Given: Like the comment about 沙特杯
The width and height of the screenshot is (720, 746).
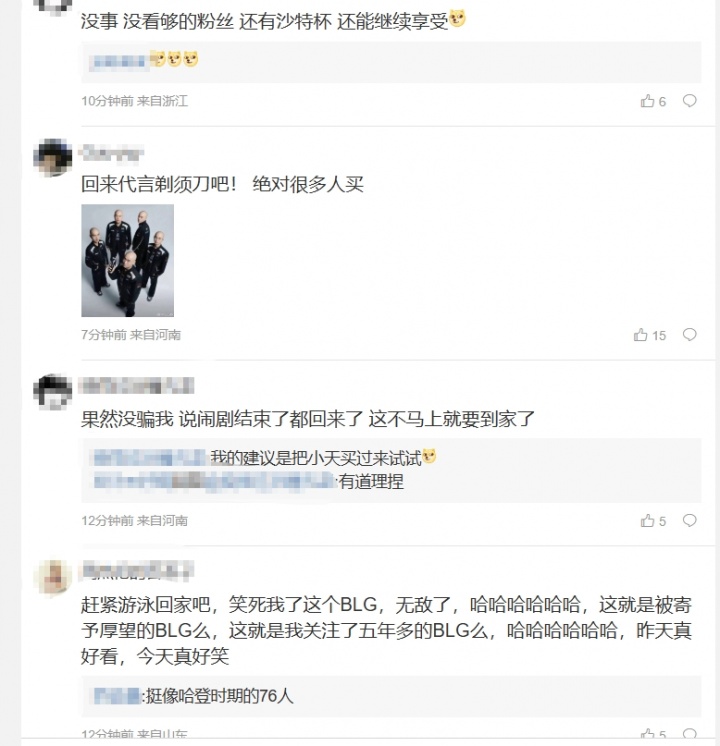Looking at the screenshot, I should 648,101.
